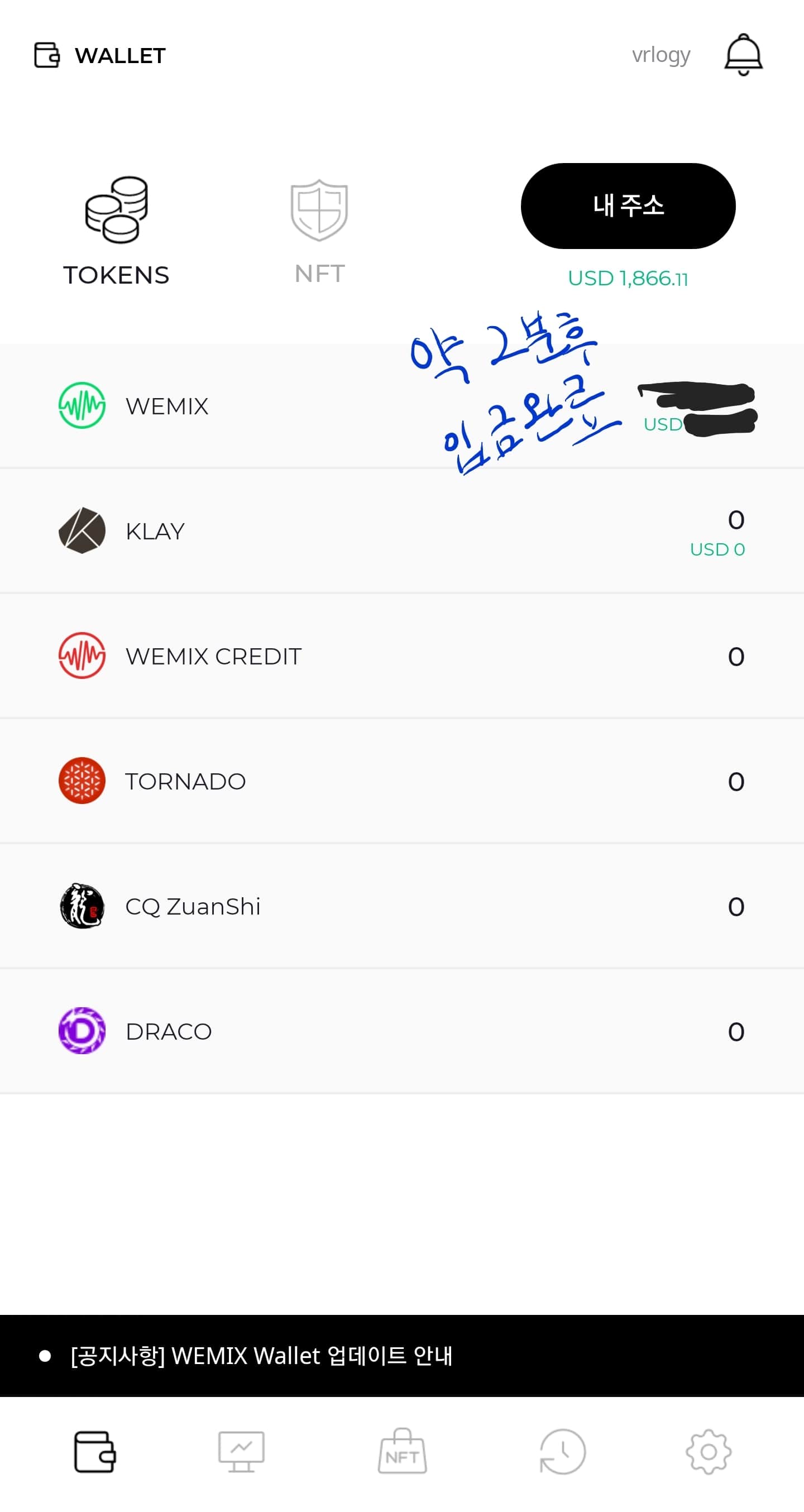Go to the wallet tab in bottom navigation
The width and height of the screenshot is (804, 1512).
(94, 1452)
